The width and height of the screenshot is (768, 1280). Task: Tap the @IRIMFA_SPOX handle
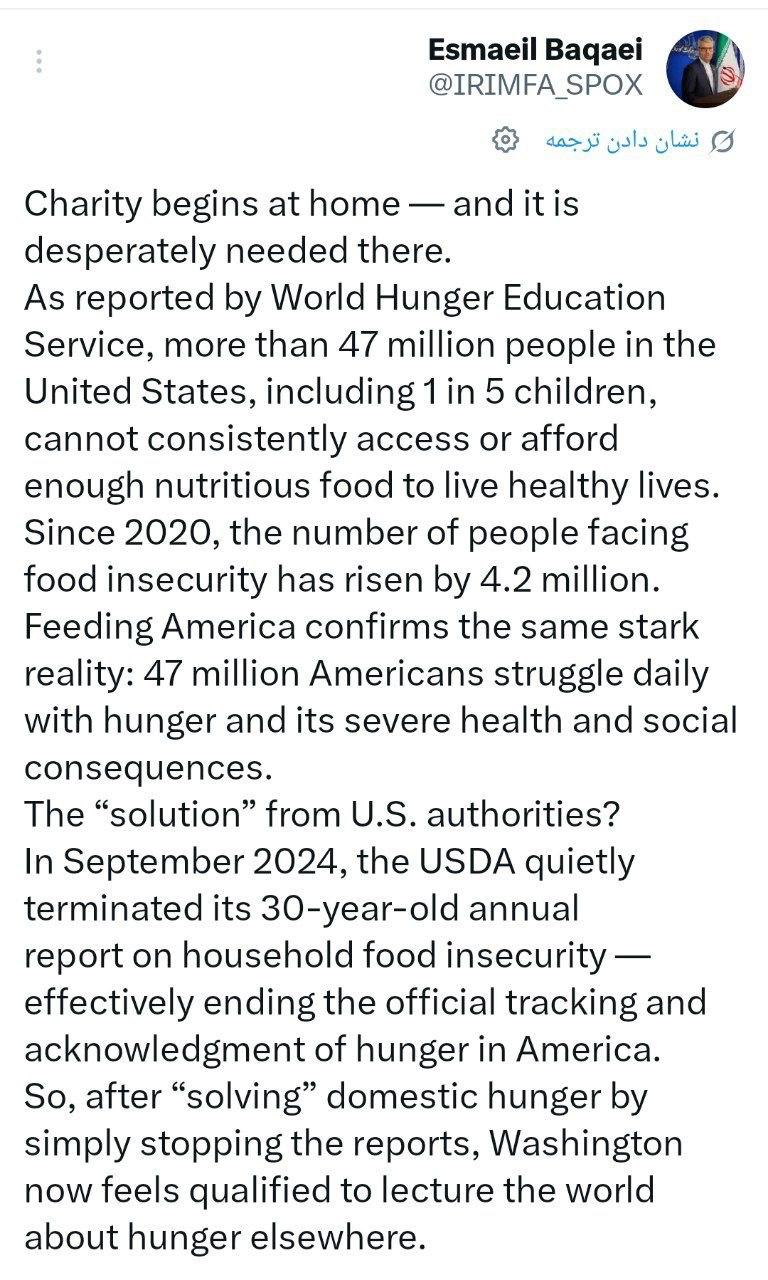535,86
